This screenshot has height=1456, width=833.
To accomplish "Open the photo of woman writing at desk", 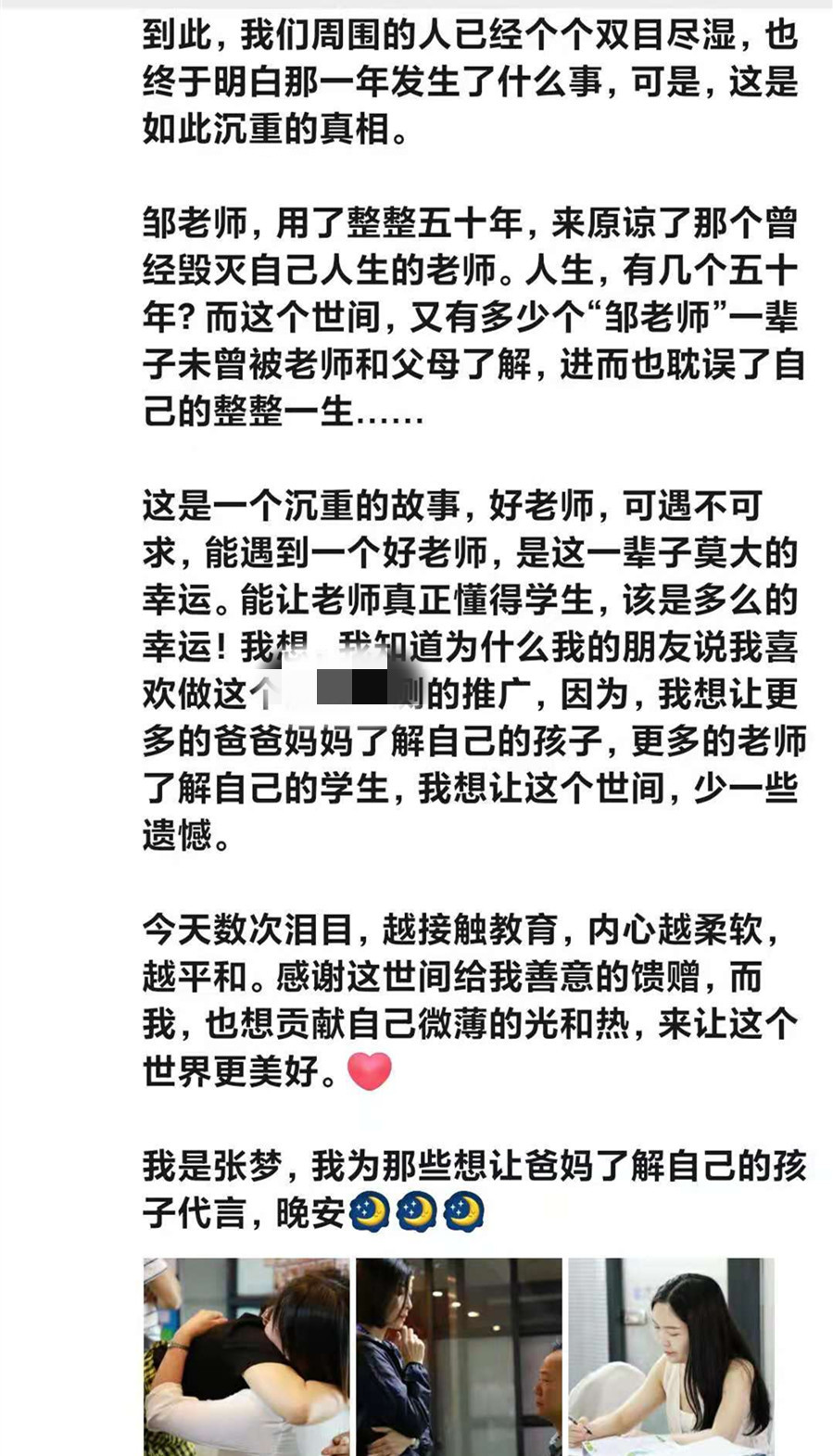I will click(x=671, y=1356).
